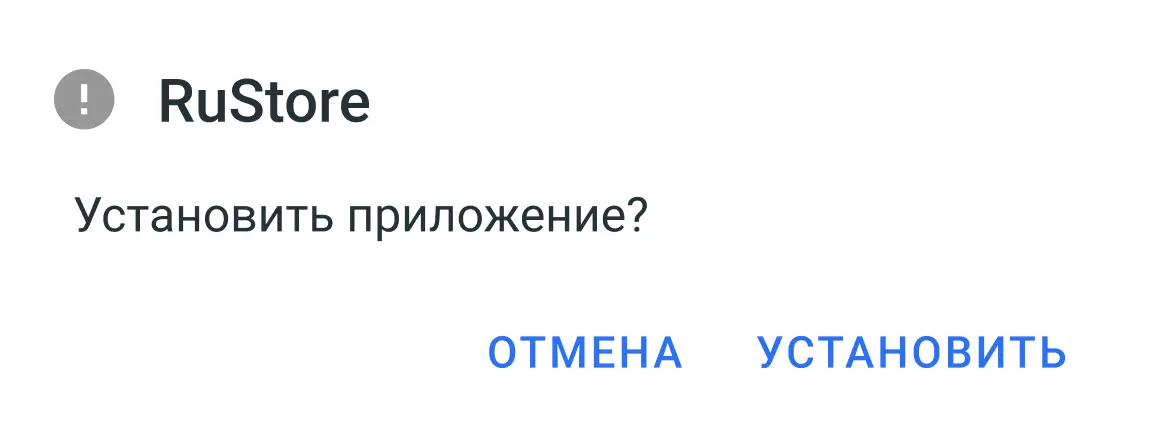Cancel installation via ОТМЕНА

point(585,352)
